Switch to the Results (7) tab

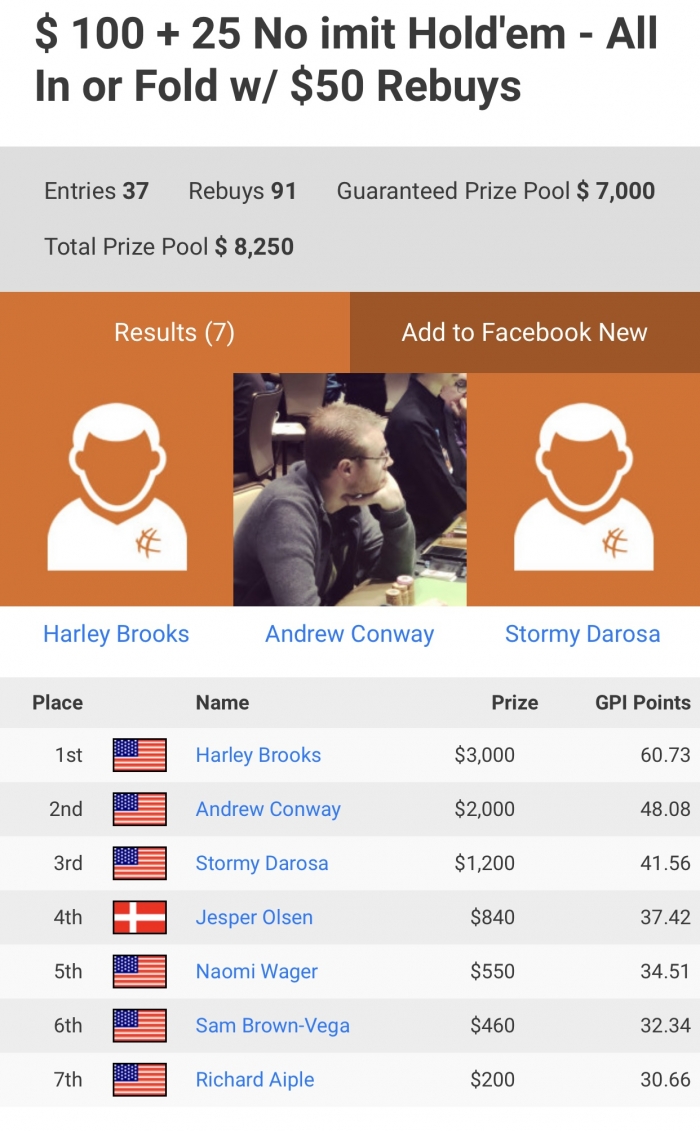point(174,332)
